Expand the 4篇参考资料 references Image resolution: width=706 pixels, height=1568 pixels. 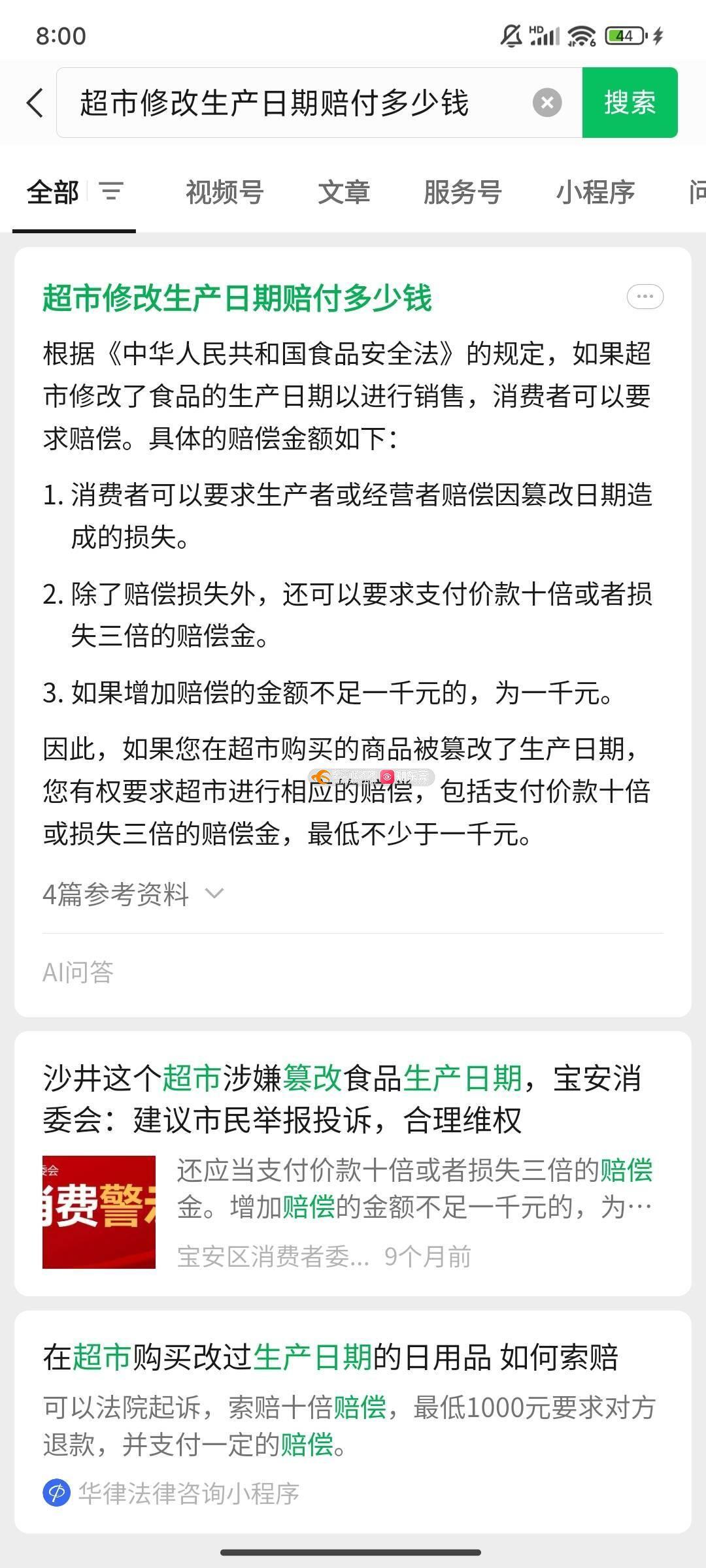[134, 894]
